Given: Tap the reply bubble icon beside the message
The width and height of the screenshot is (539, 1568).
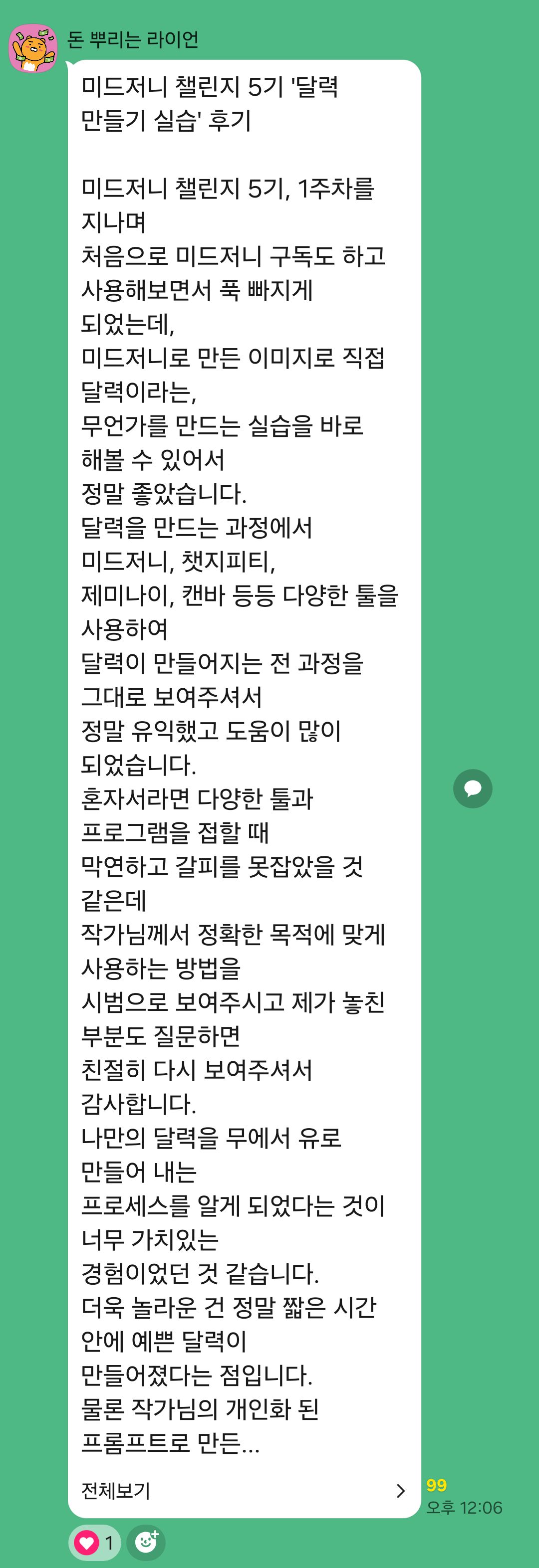Looking at the screenshot, I should coord(472,788).
